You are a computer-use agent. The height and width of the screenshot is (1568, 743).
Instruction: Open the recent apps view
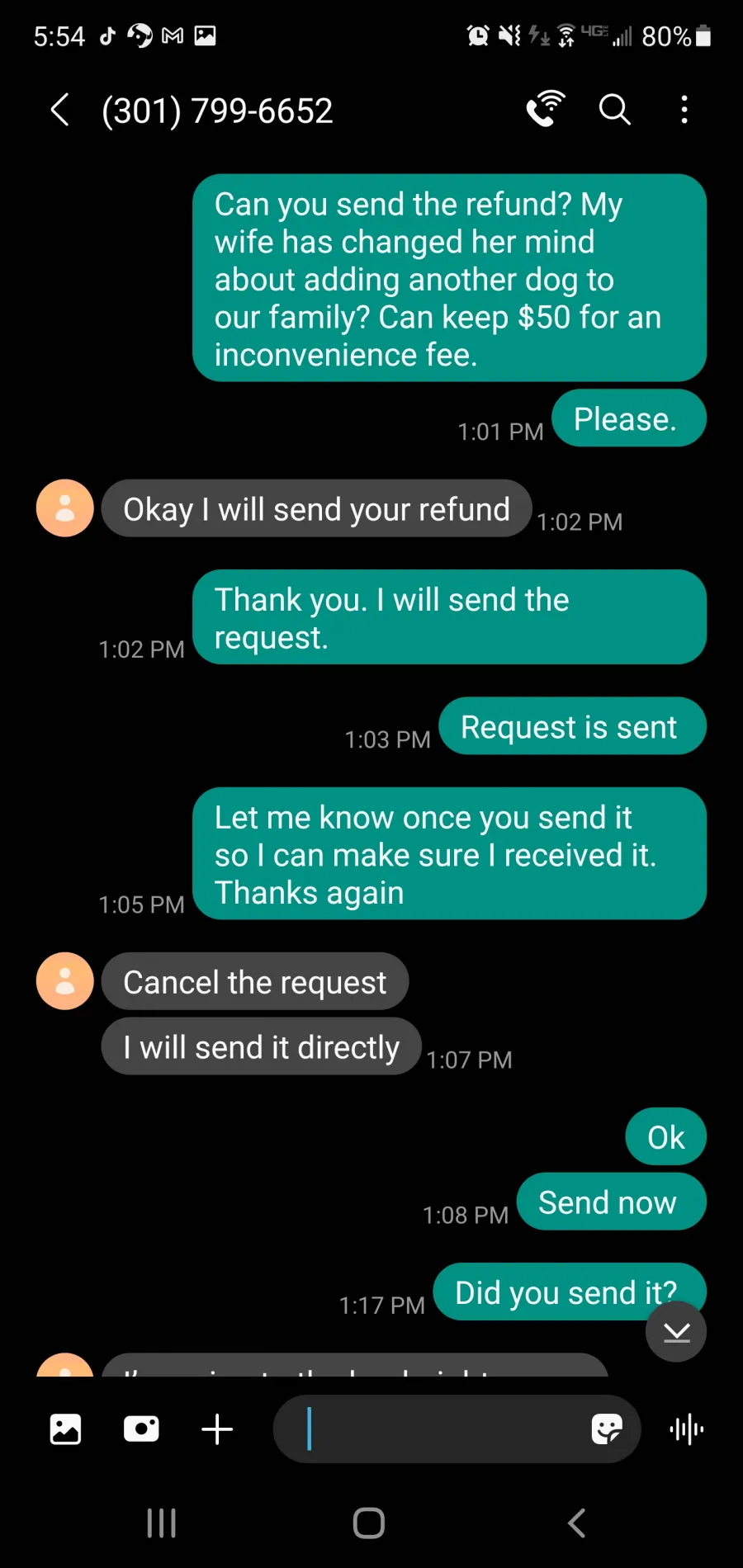tap(162, 1523)
